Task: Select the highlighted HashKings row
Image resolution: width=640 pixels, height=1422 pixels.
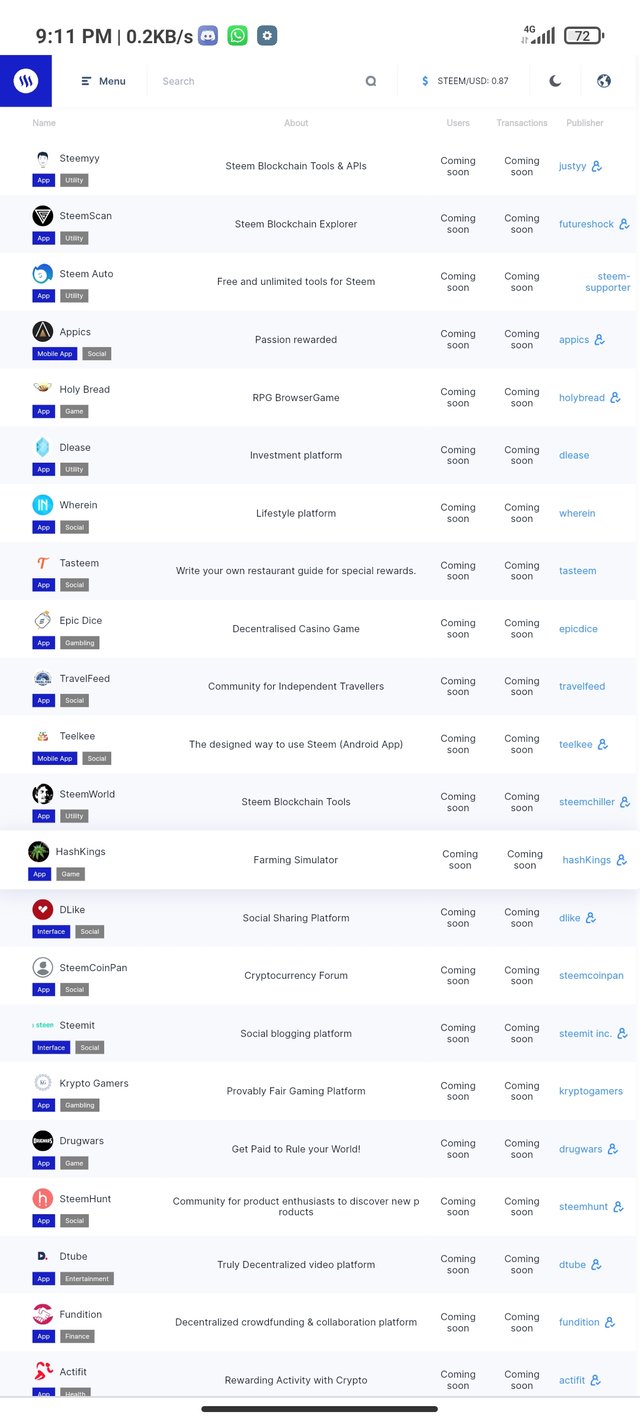Action: click(x=320, y=860)
